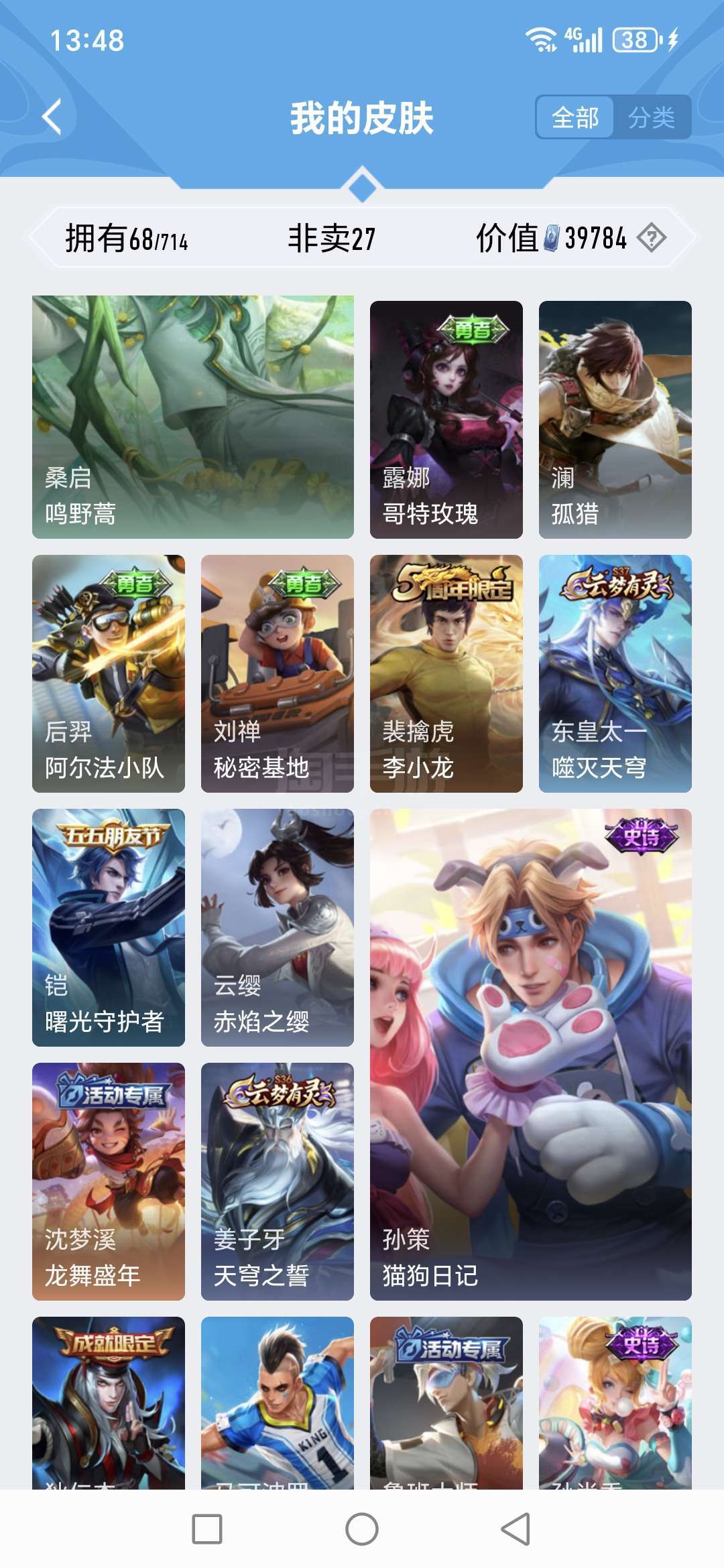
Task: Open the 东皇太一 噬灭天穹 skin
Action: (615, 673)
